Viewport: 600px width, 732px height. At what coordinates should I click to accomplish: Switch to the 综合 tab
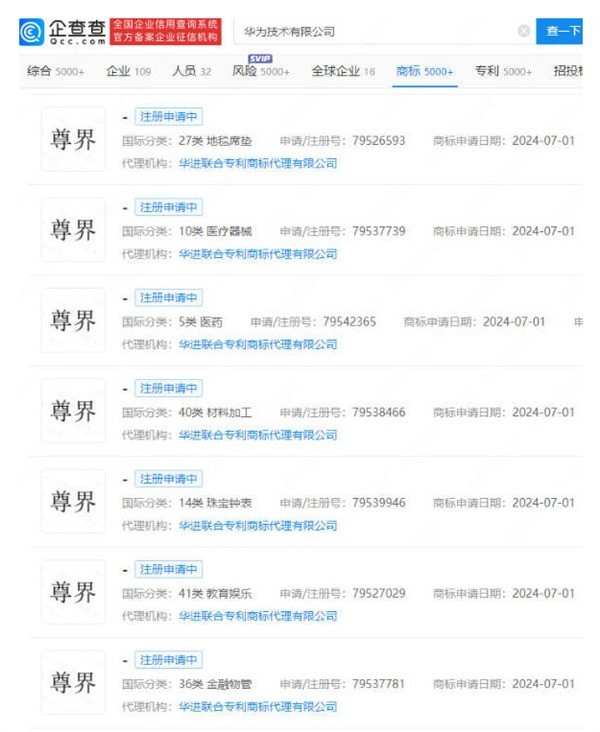(x=55, y=72)
